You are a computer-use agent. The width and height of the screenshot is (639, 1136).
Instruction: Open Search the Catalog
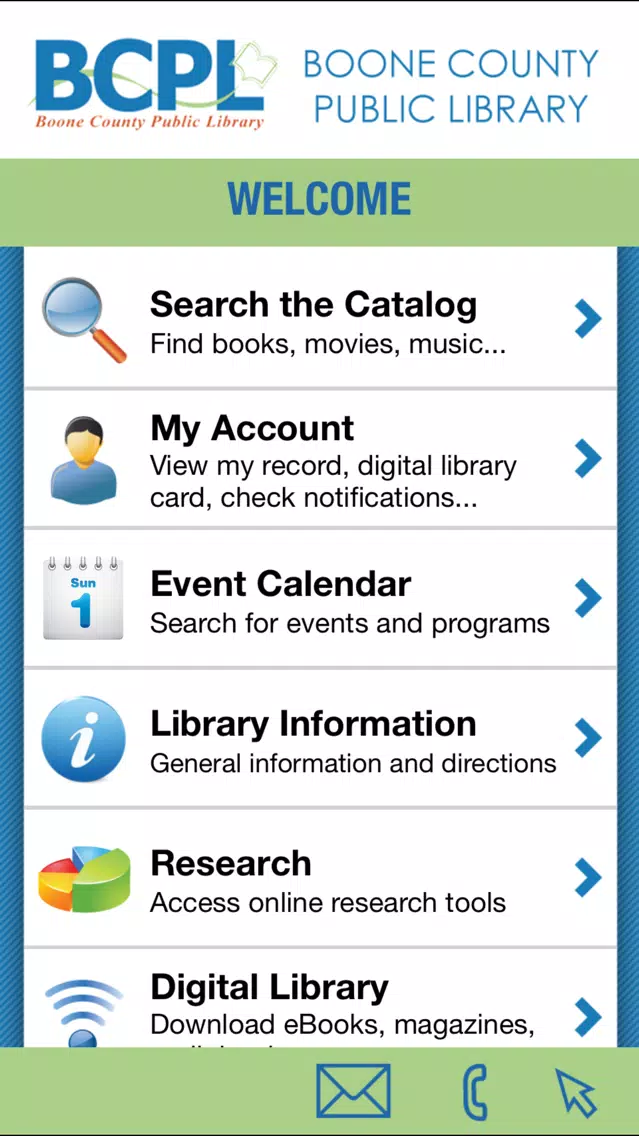click(320, 319)
